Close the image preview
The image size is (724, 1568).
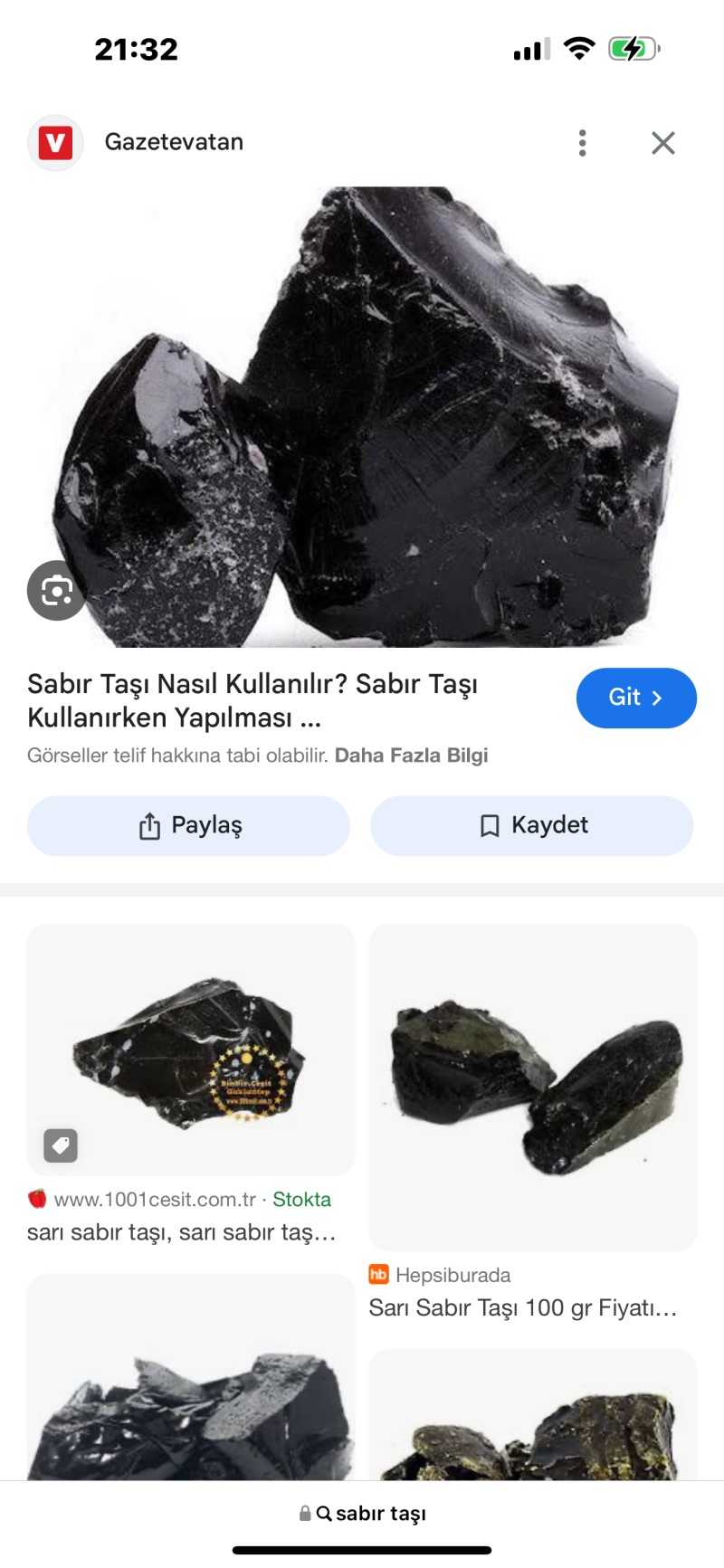pos(662,143)
